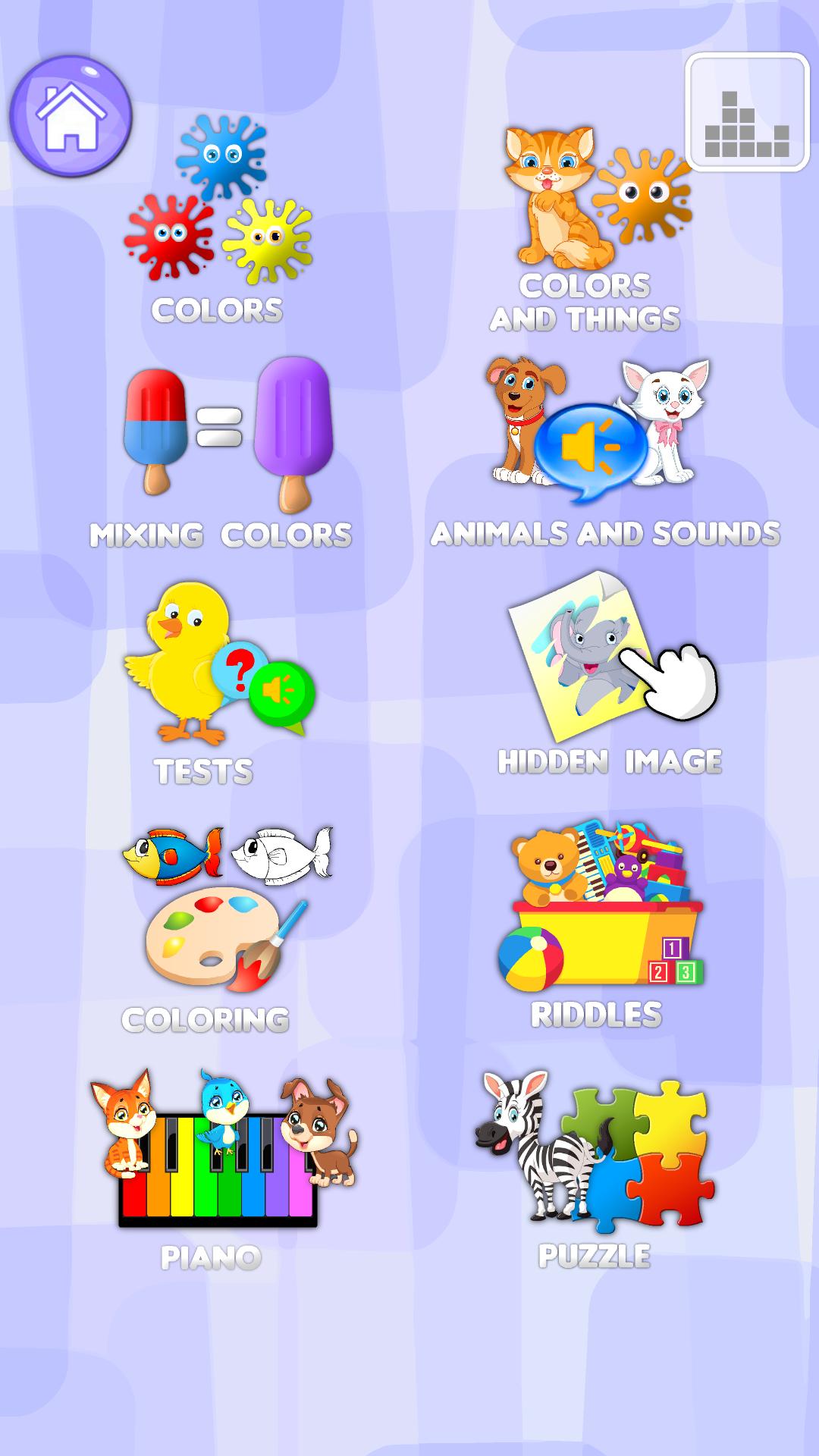Open the Colors game
The height and width of the screenshot is (1456, 819).
pos(218,220)
